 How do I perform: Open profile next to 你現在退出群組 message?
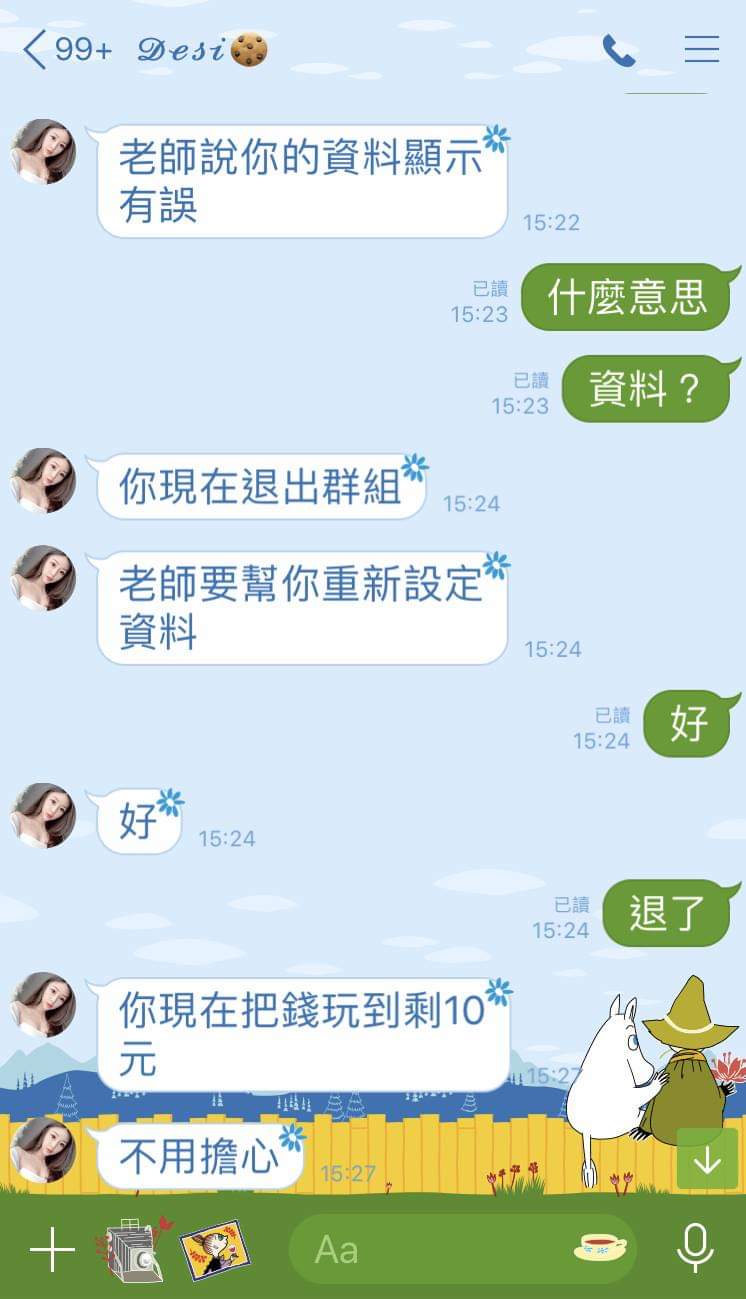point(44,481)
